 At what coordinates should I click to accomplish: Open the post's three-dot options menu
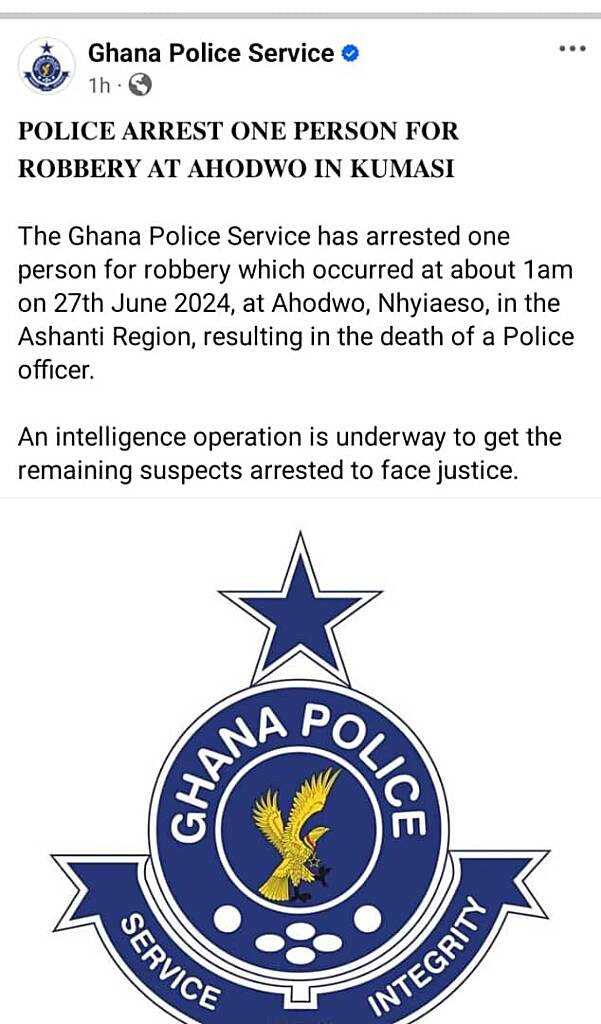point(572,49)
